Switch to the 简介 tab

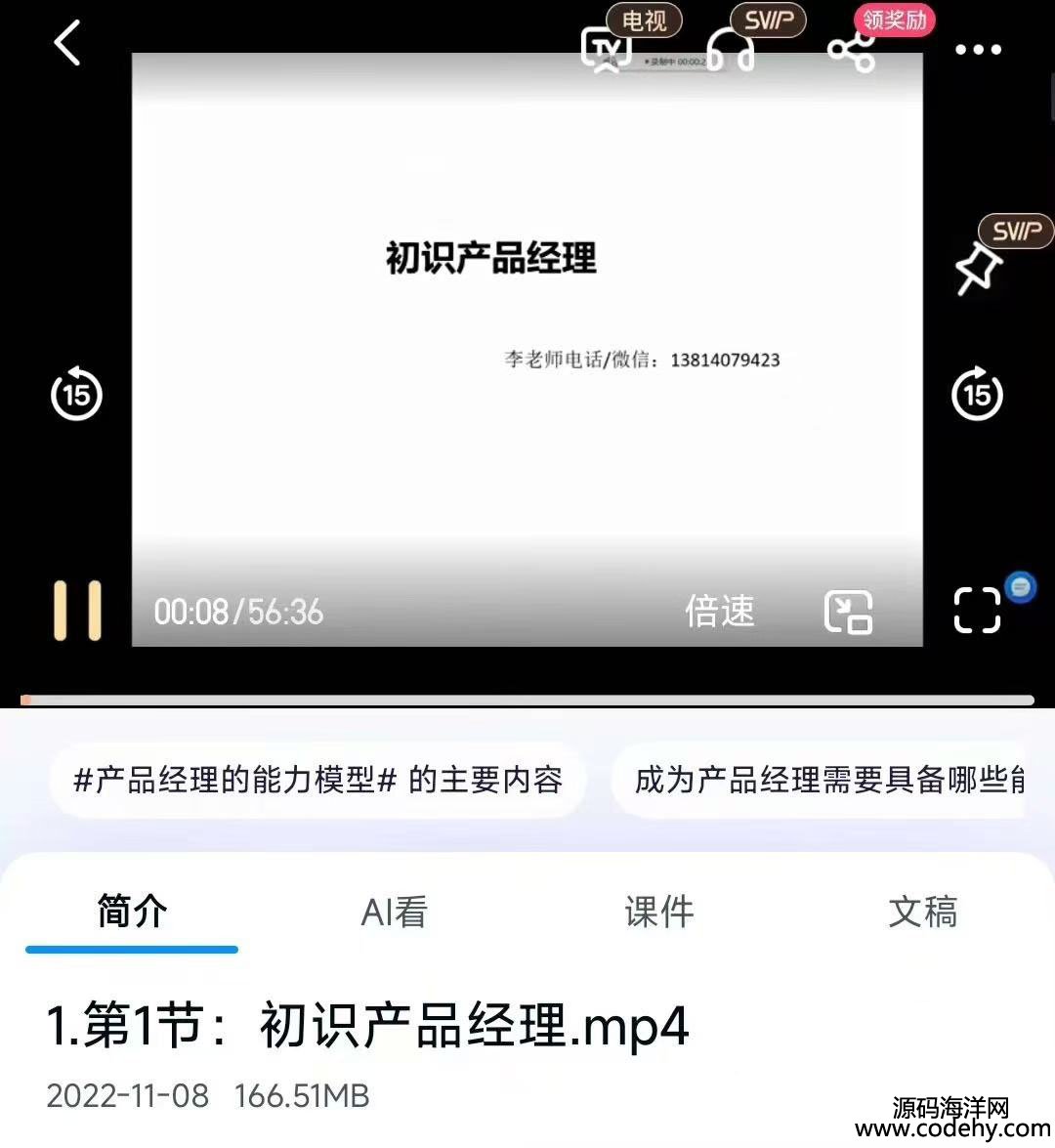132,912
